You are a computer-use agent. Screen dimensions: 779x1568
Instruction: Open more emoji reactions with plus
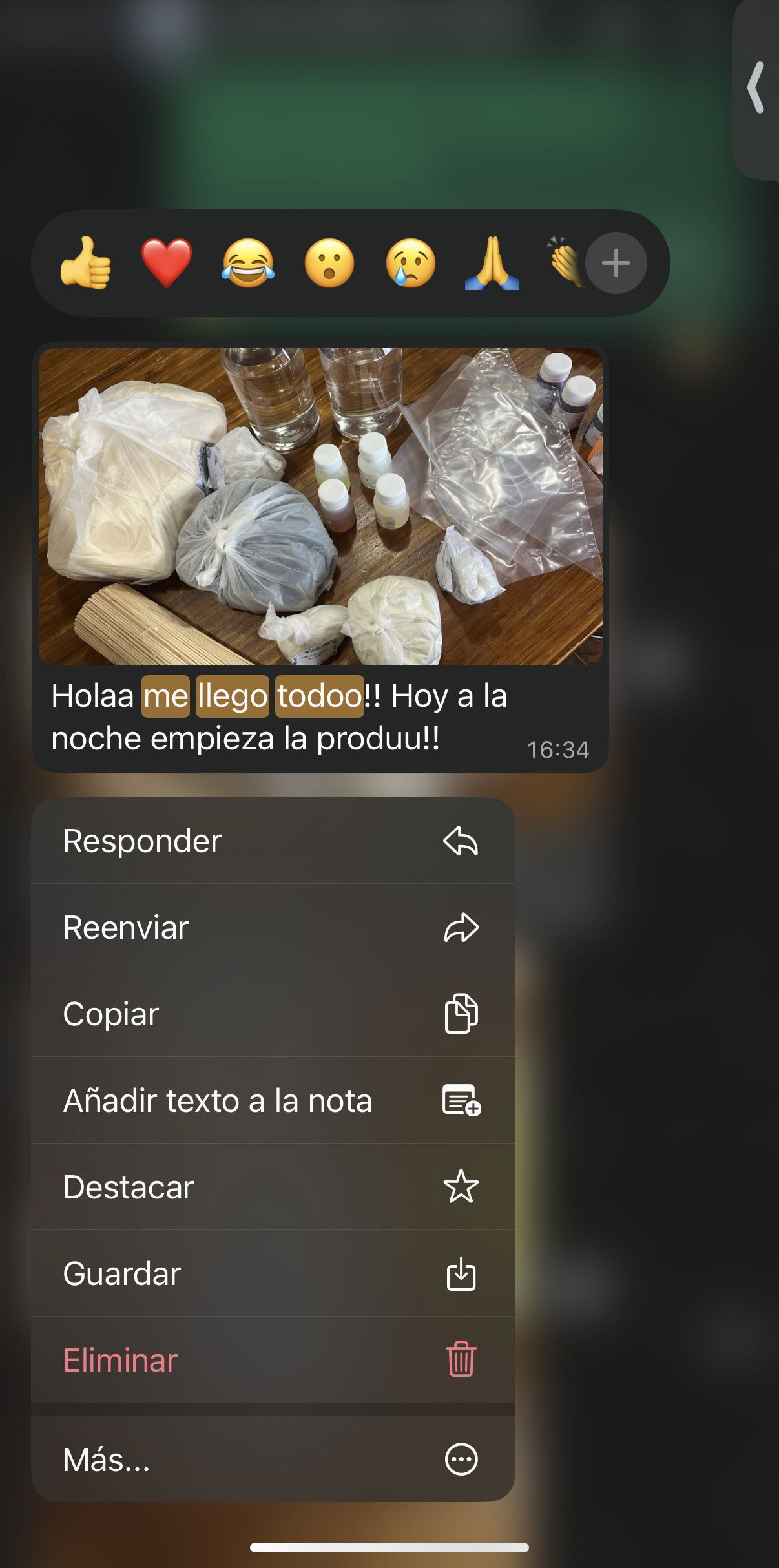(x=616, y=263)
